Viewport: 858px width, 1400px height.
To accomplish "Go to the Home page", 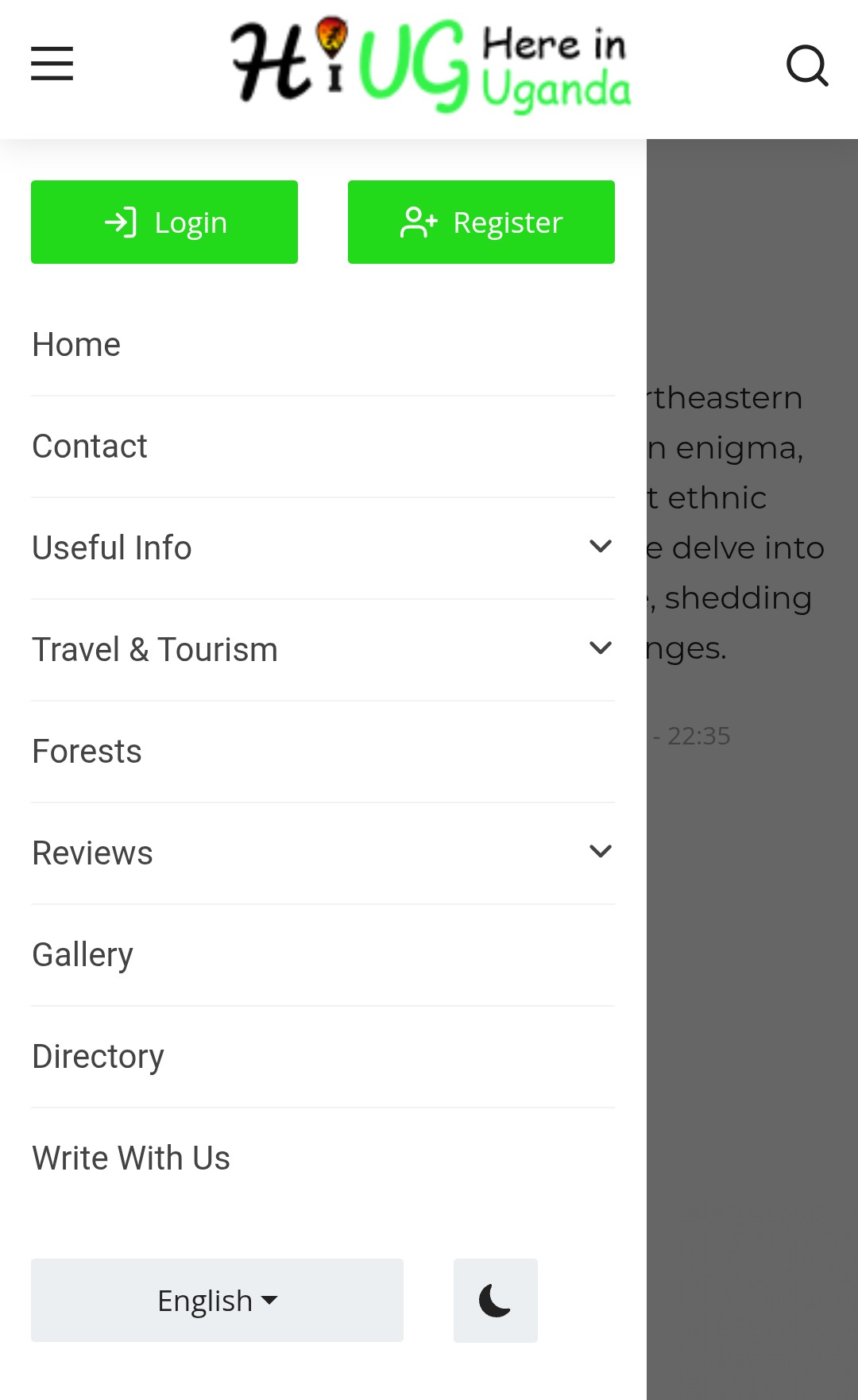I will click(77, 345).
